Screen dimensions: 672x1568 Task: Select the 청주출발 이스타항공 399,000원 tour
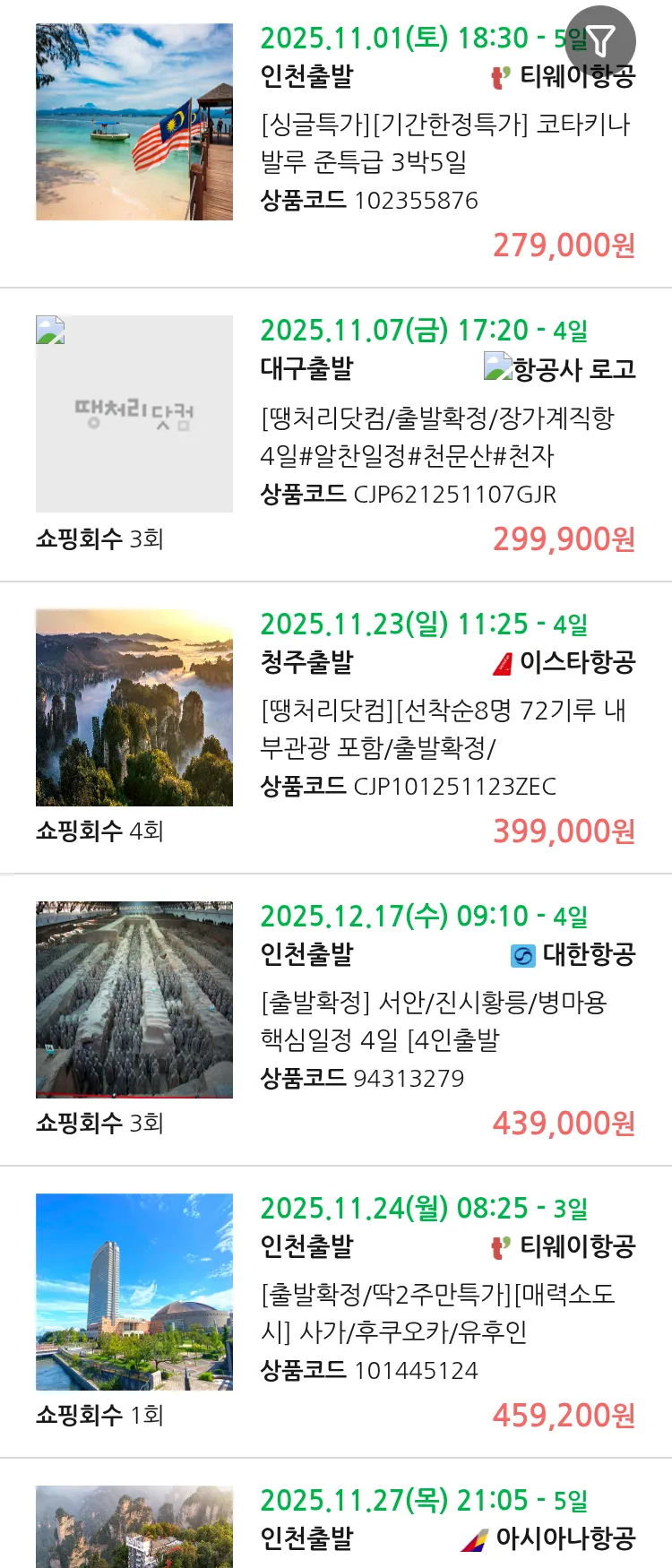(x=443, y=728)
